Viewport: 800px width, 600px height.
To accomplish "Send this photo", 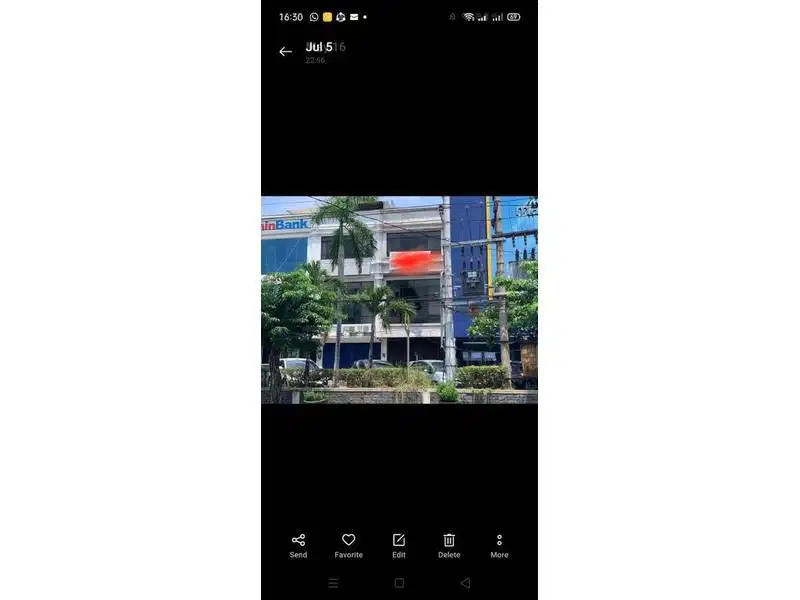I will click(x=298, y=545).
